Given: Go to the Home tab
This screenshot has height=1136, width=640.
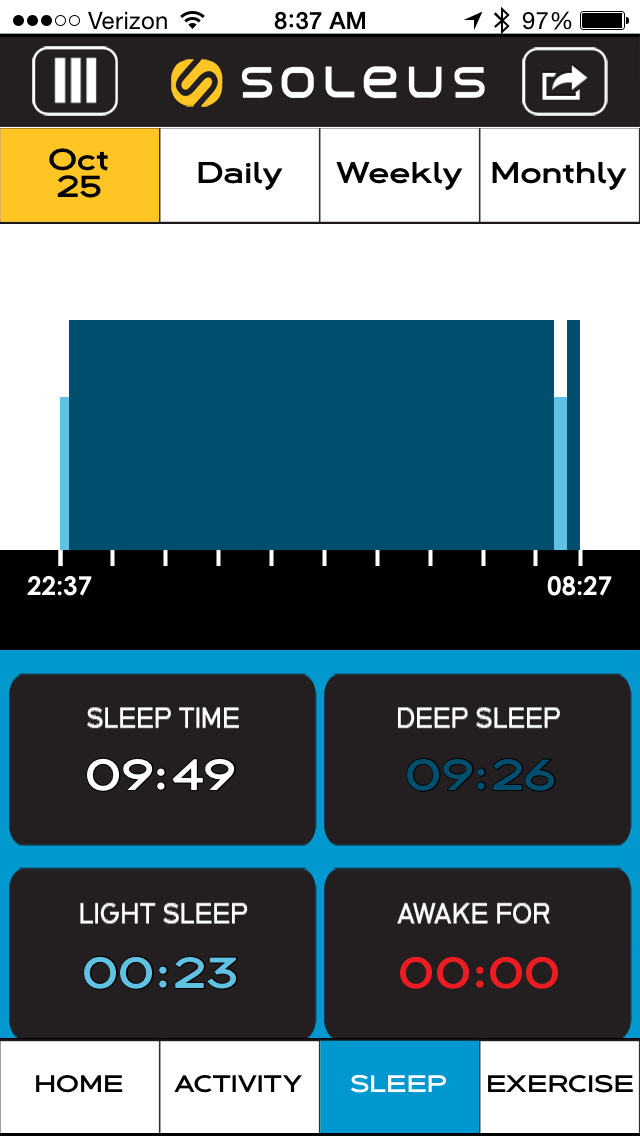Looking at the screenshot, I should coord(79,1084).
